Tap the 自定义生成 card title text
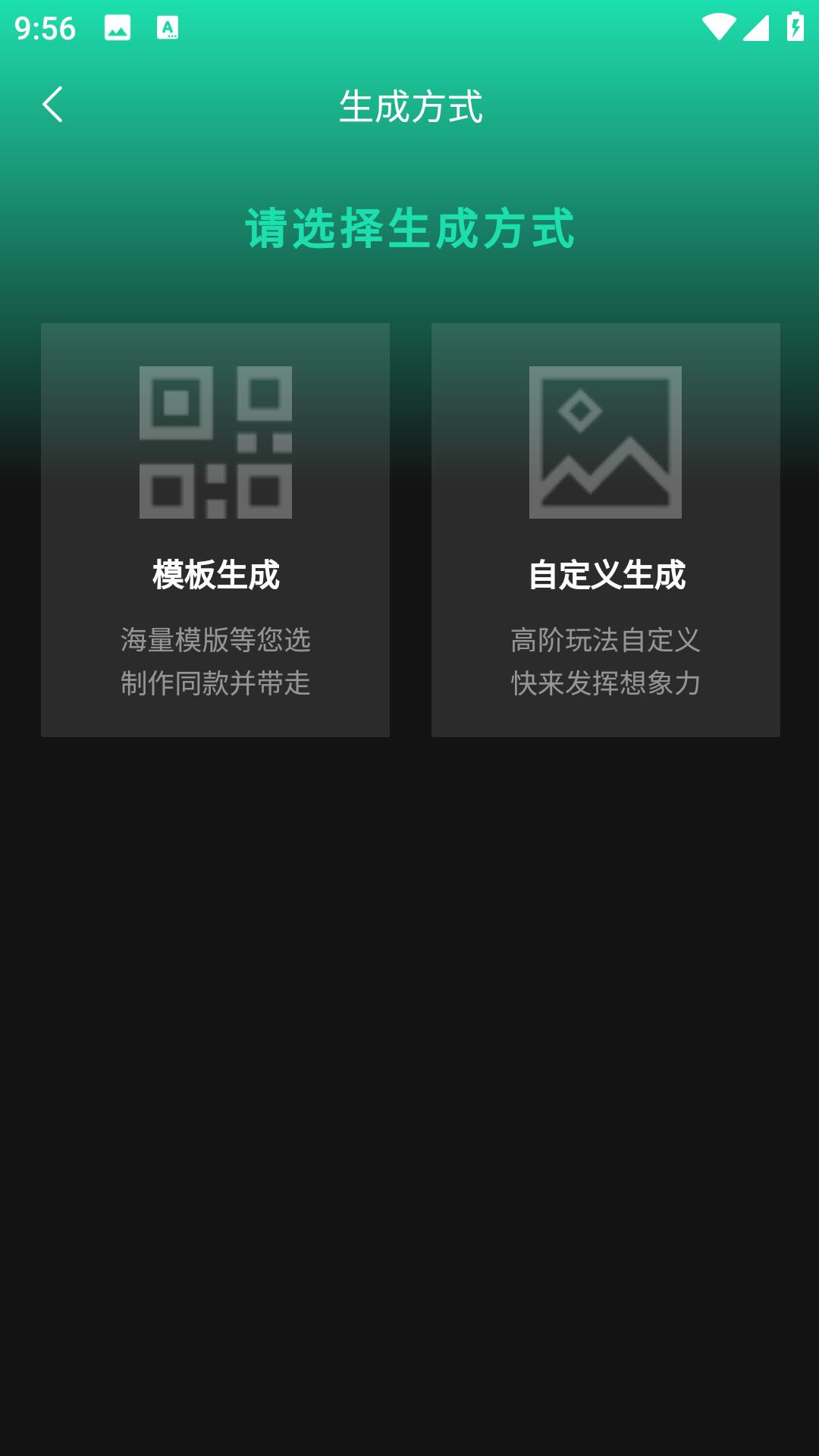This screenshot has height=1456, width=819. pyautogui.click(x=606, y=576)
